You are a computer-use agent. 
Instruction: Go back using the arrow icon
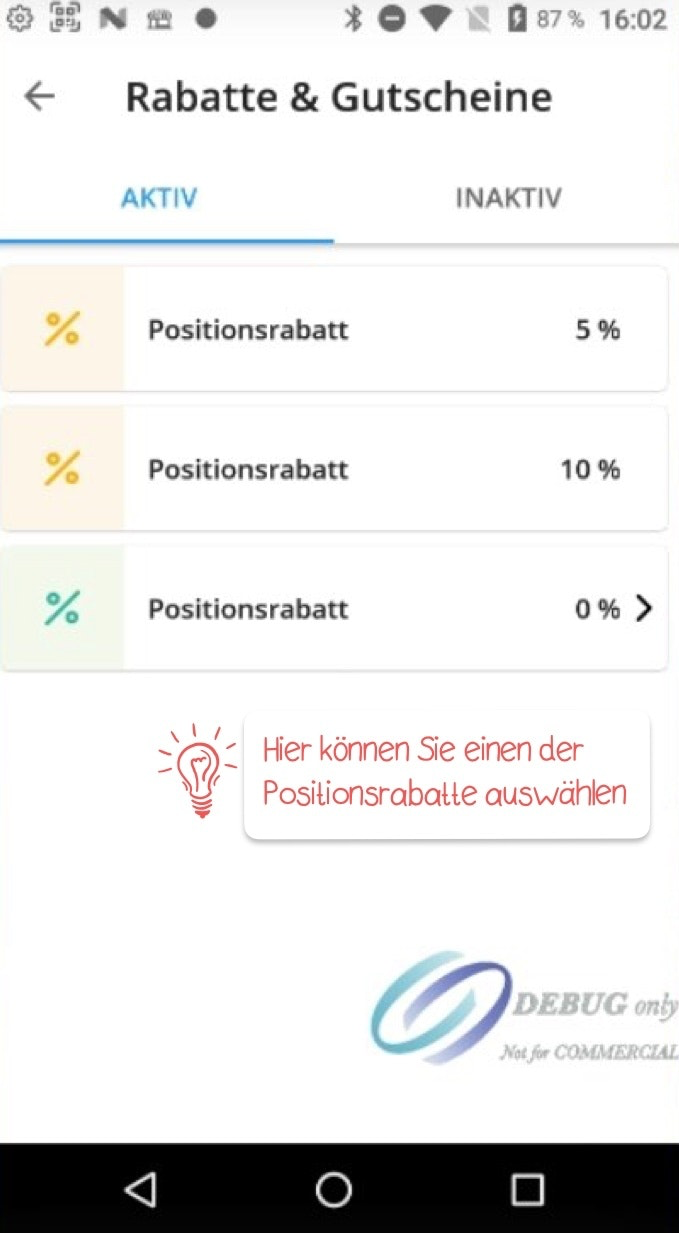[x=39, y=96]
